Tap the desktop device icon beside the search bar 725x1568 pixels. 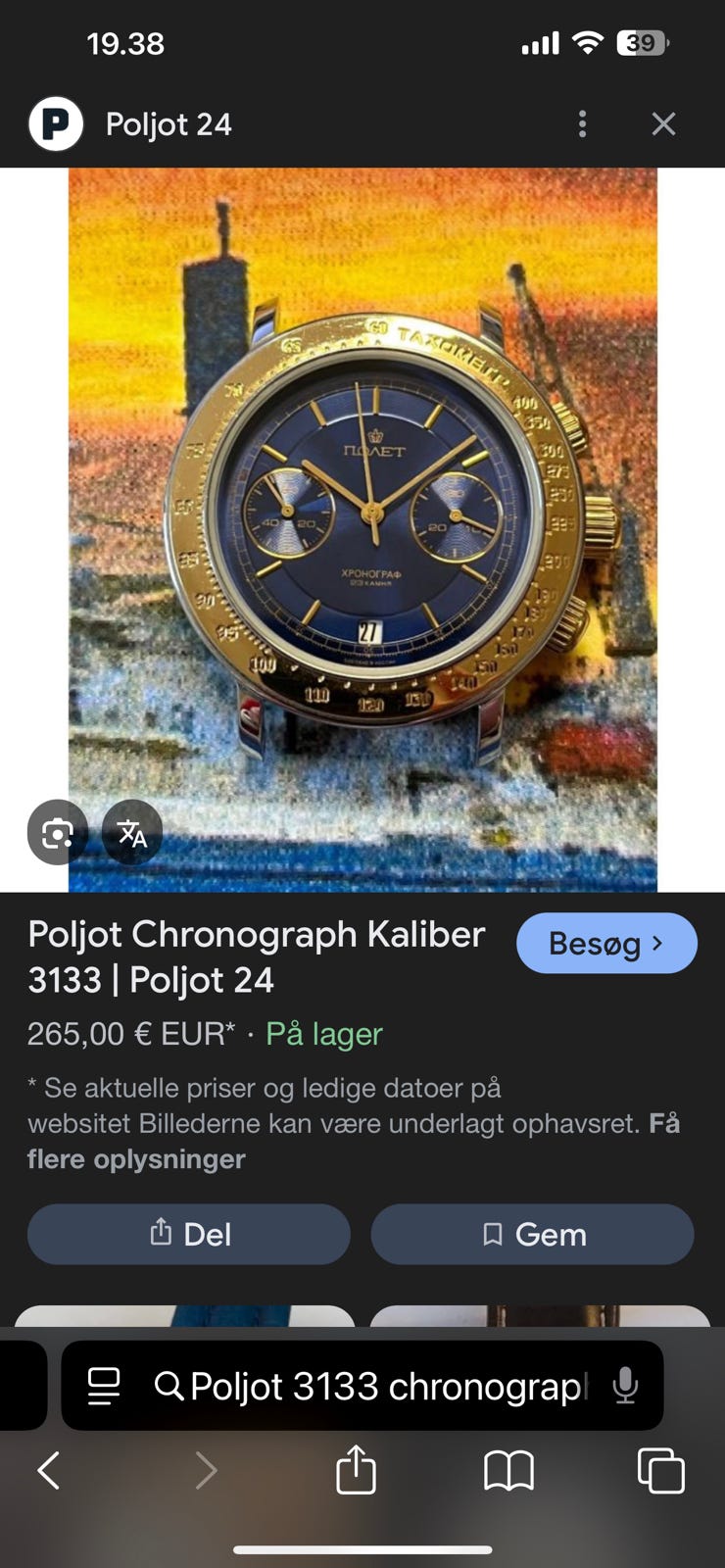tap(102, 1386)
